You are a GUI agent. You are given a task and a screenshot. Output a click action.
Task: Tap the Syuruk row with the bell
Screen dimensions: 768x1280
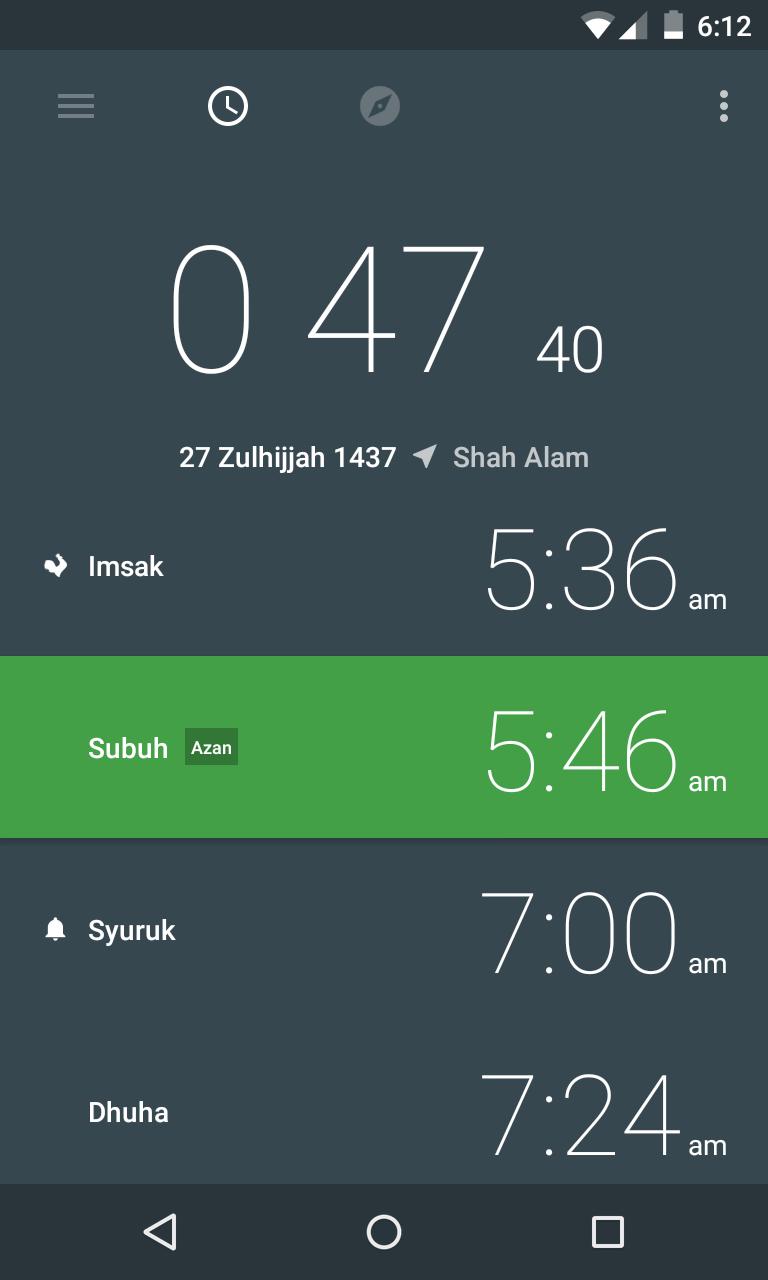384,930
